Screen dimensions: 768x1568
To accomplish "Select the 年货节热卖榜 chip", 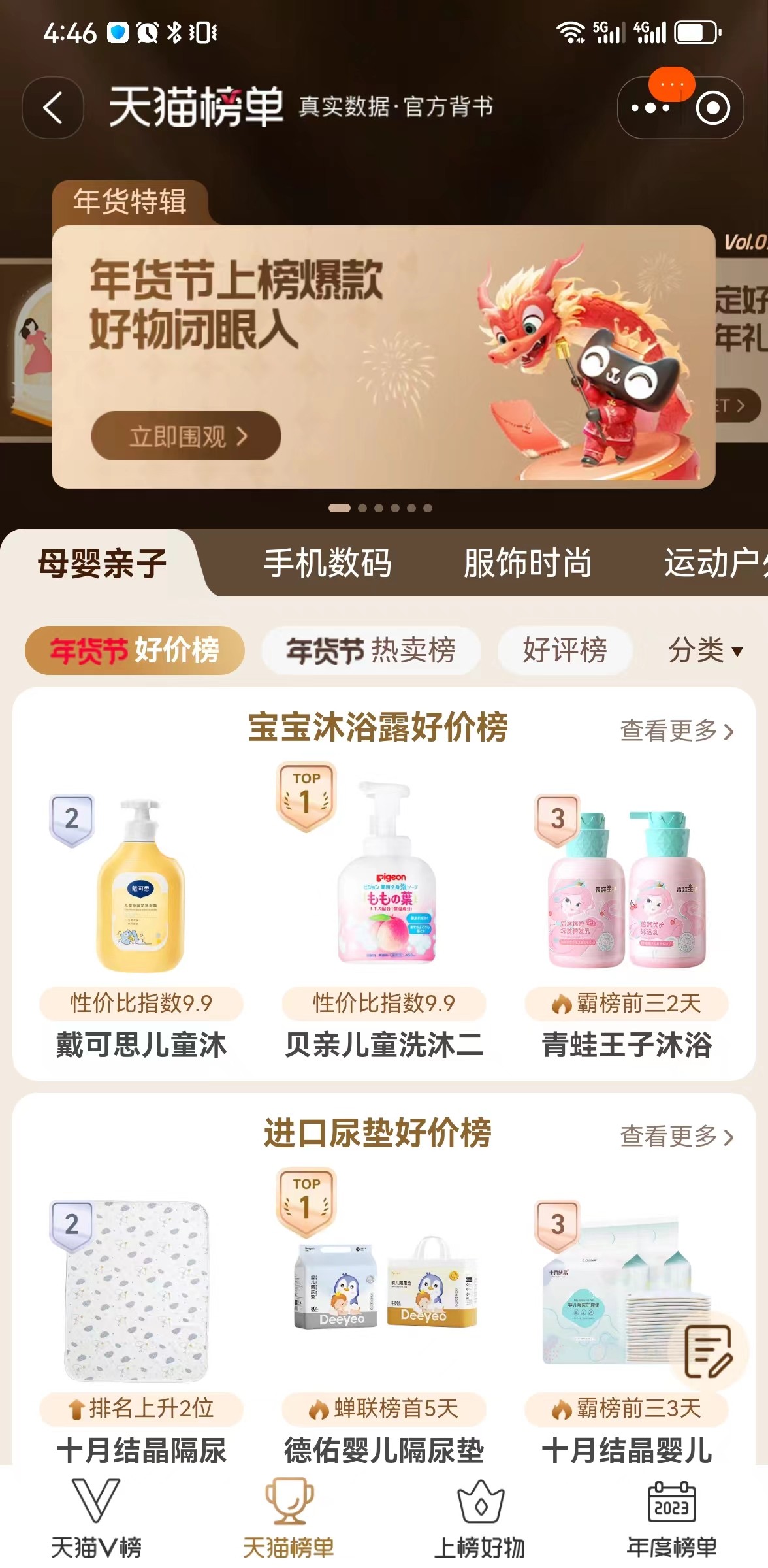I will tap(371, 651).
